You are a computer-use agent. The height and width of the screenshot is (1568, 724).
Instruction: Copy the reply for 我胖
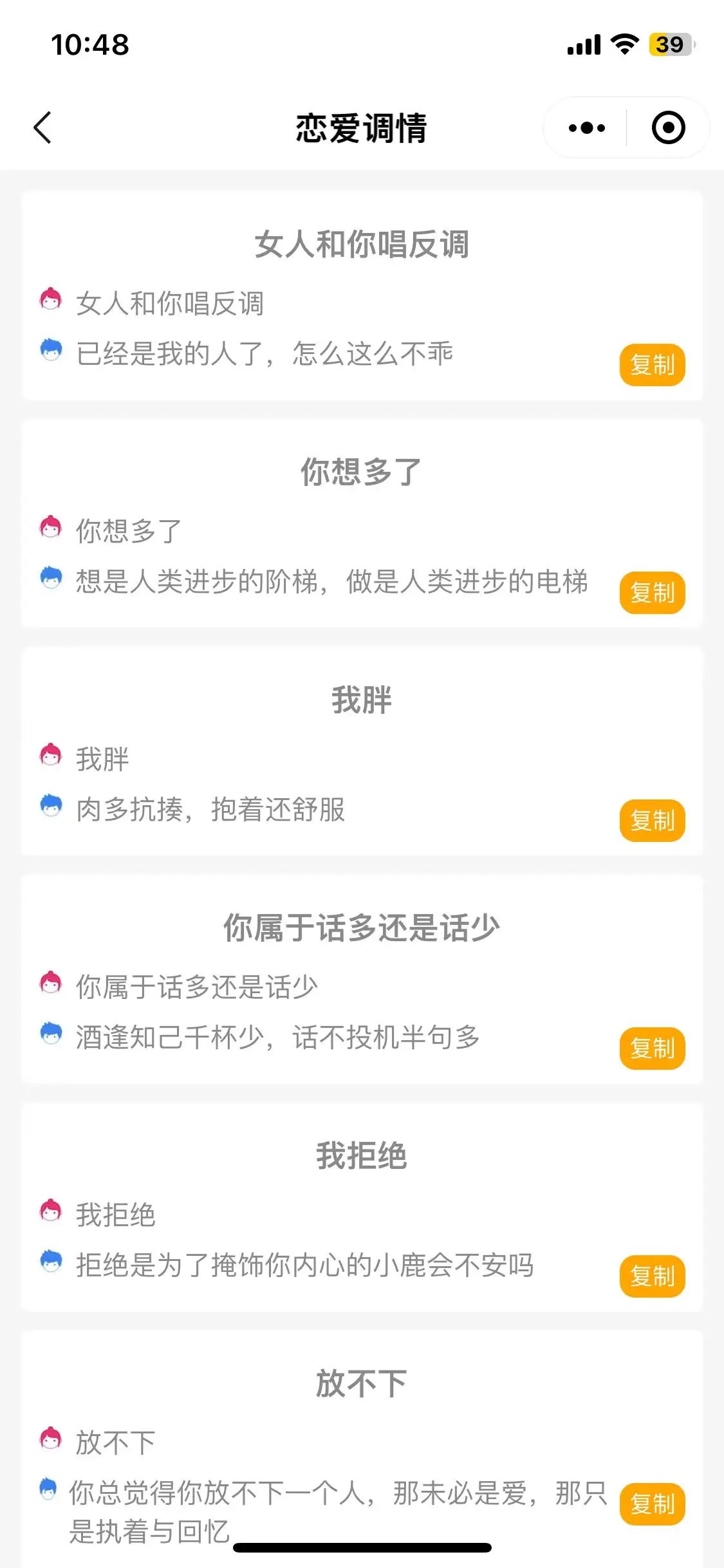pyautogui.click(x=652, y=821)
